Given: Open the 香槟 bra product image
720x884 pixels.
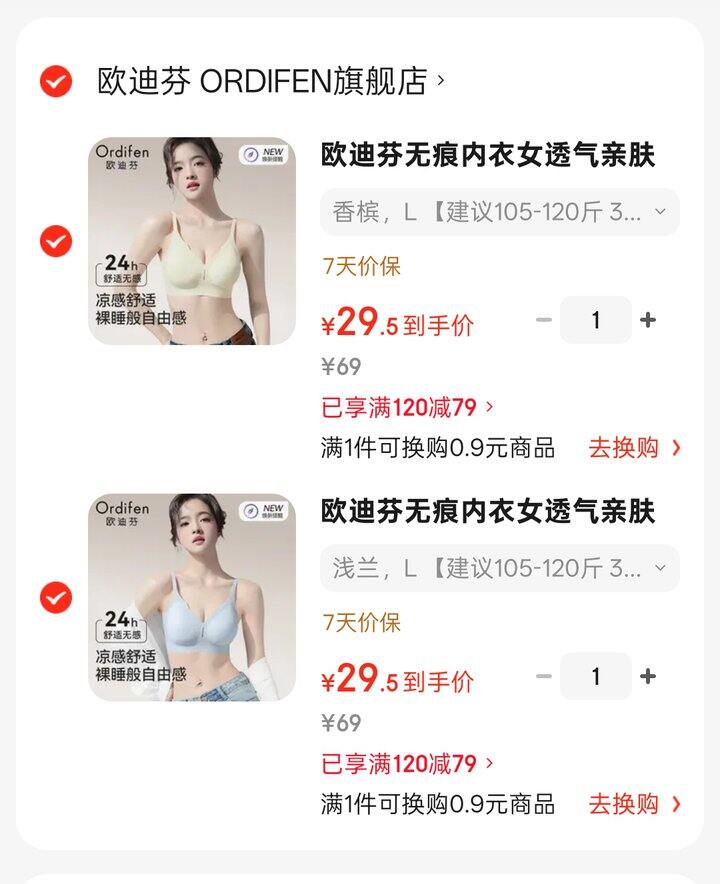Looking at the screenshot, I should coord(192,241).
